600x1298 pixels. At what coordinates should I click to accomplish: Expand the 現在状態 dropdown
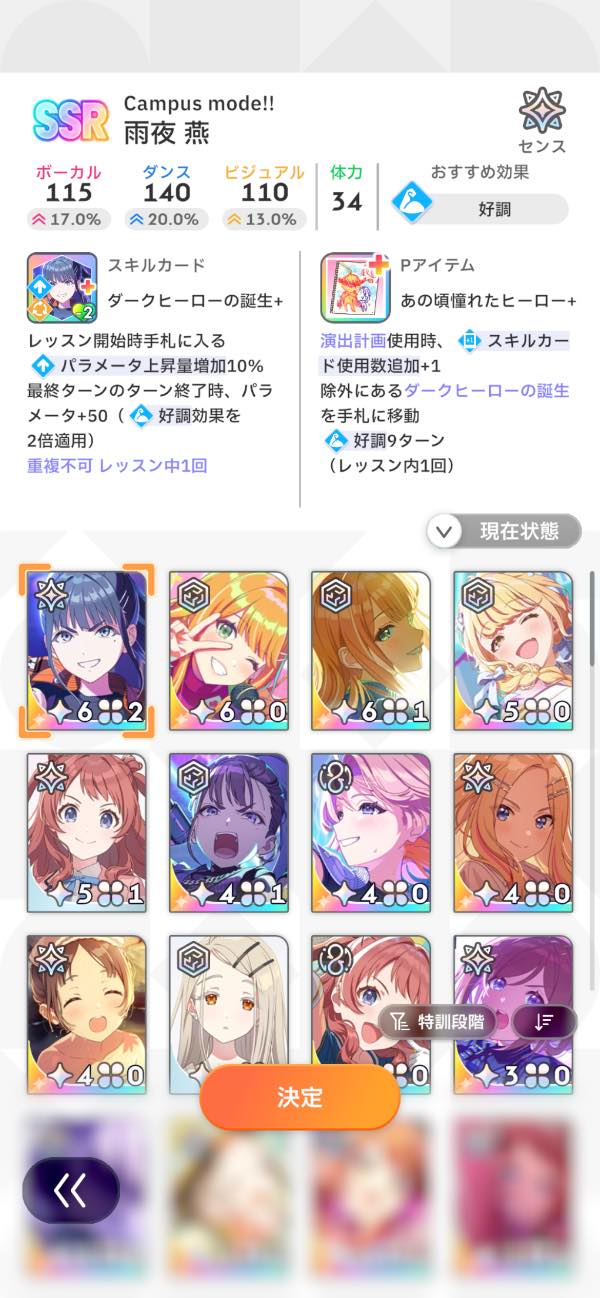(x=504, y=531)
